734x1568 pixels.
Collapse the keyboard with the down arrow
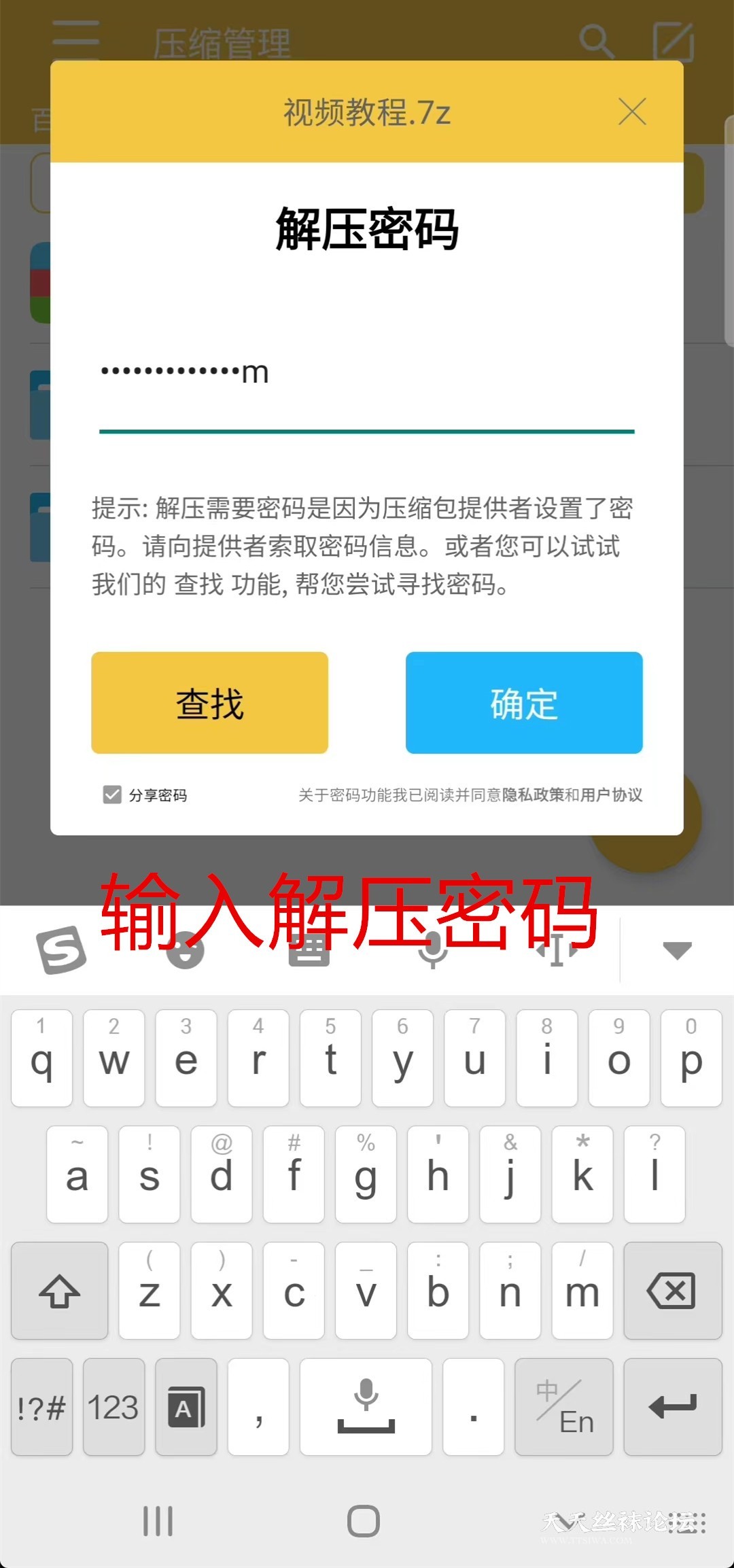tap(677, 950)
